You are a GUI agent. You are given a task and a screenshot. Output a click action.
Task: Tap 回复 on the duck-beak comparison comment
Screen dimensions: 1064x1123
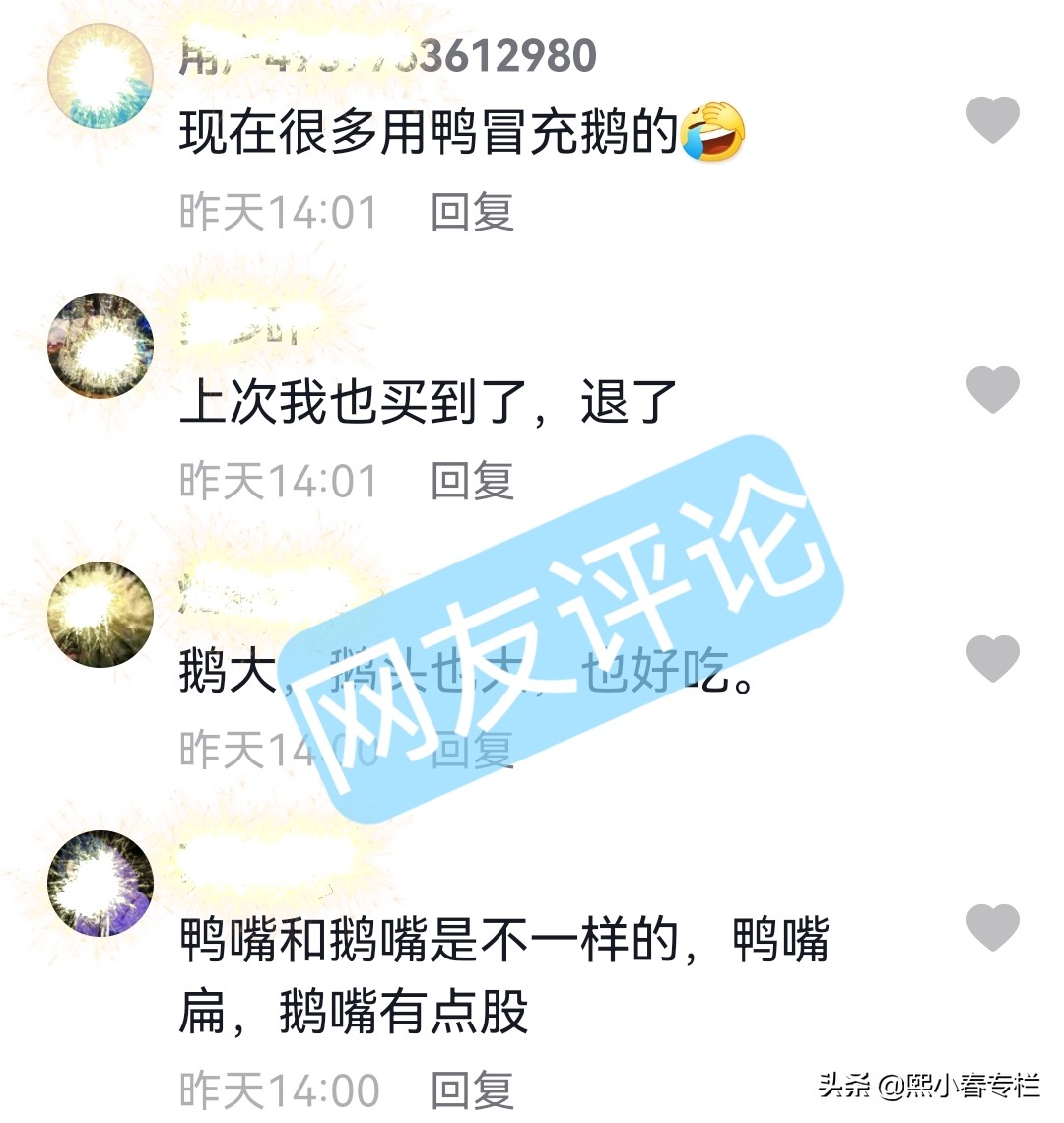pyautogui.click(x=469, y=1089)
